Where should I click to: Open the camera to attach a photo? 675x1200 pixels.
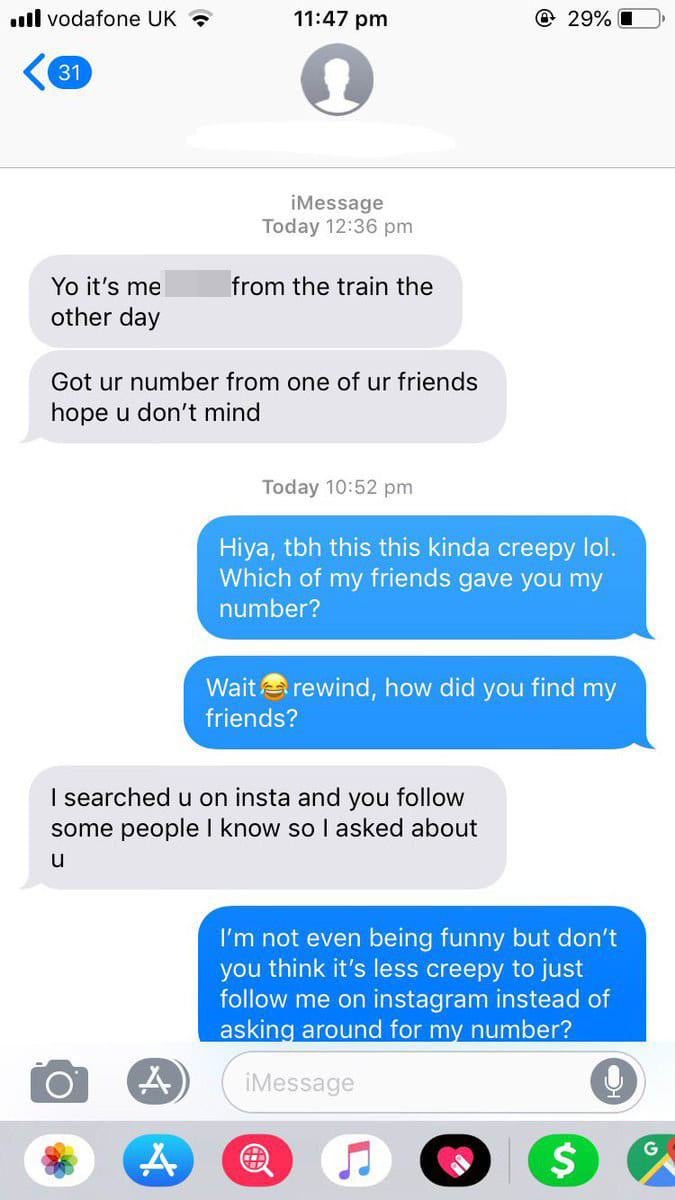59,1082
